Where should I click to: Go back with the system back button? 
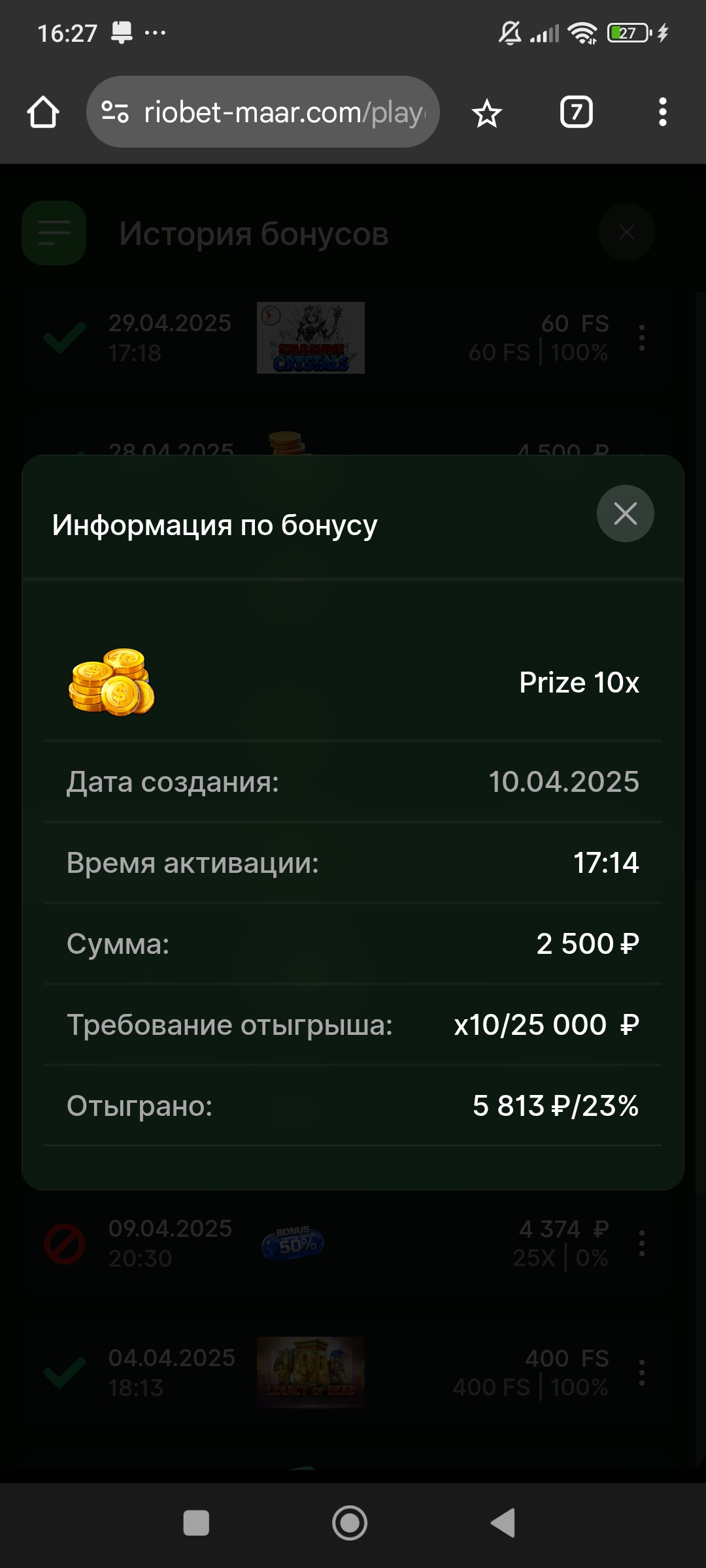point(504,1523)
